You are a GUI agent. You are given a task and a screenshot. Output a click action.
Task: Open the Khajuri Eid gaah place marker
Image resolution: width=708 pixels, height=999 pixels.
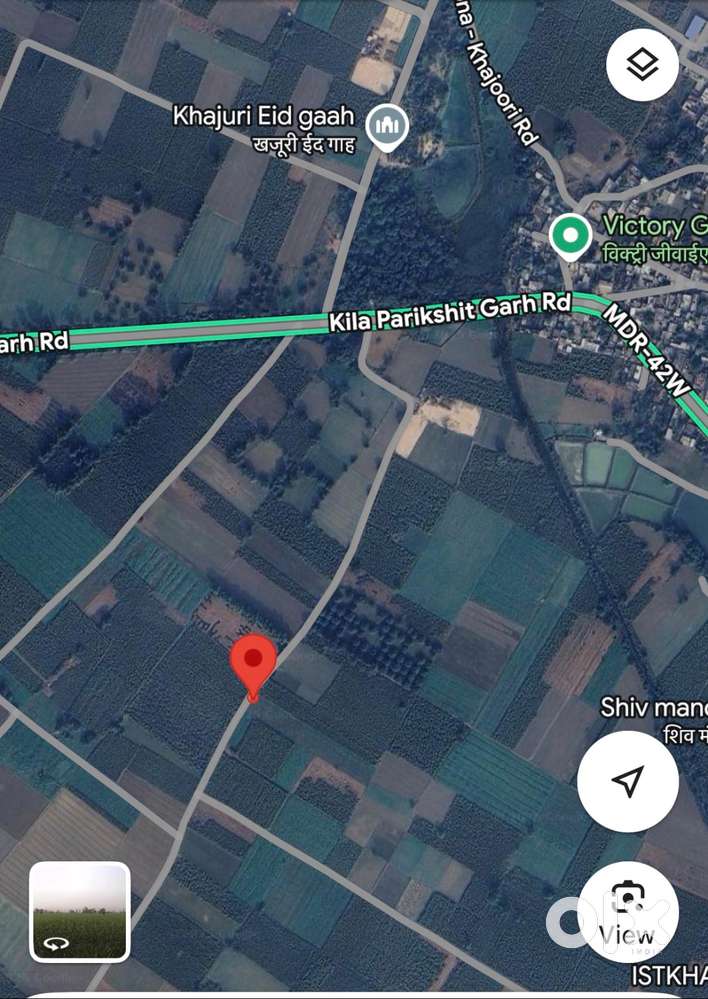(386, 127)
